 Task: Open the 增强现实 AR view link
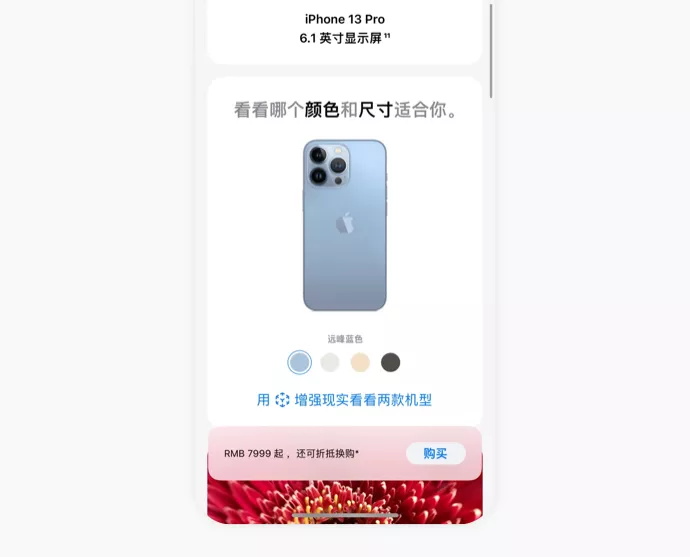(x=345, y=400)
